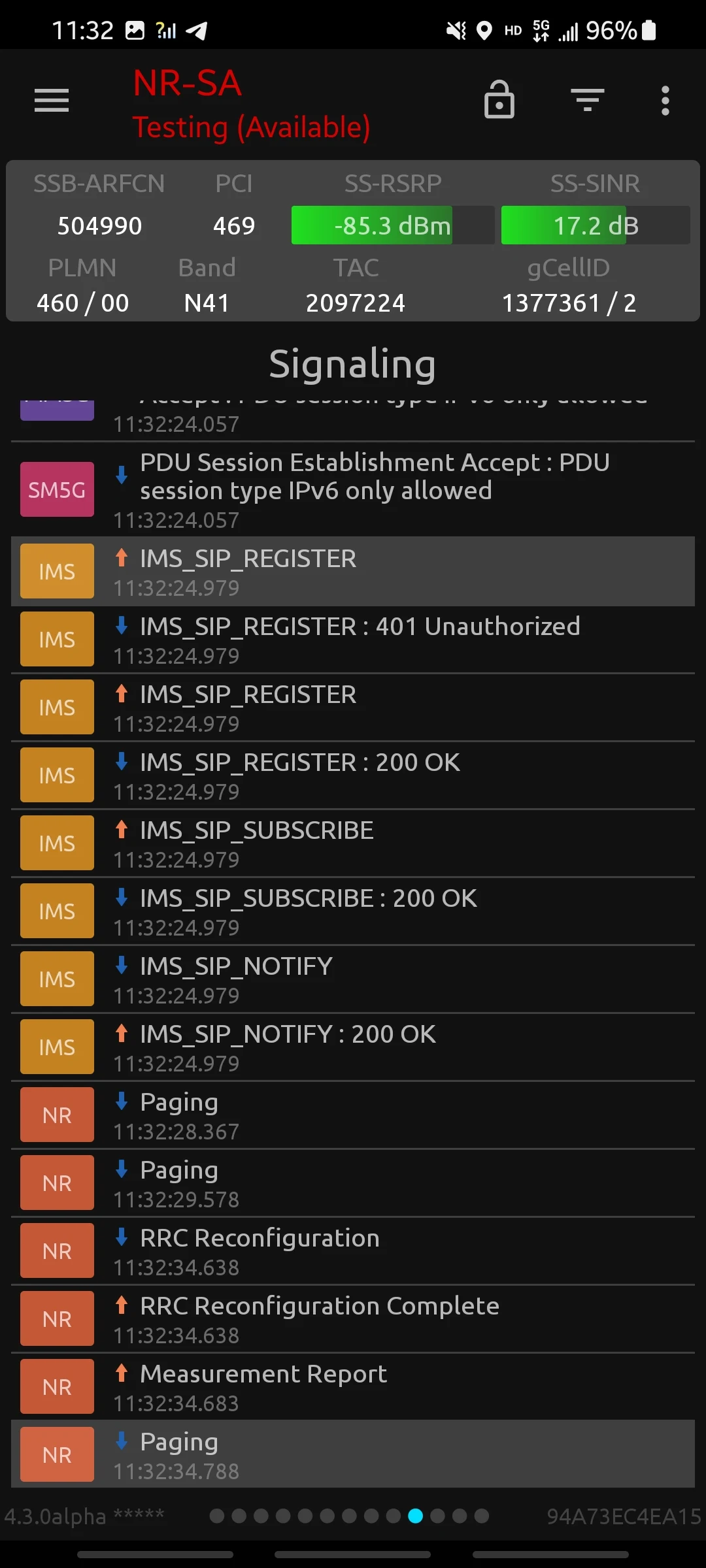The image size is (706, 1568).
Task: Toggle the RRC Reconfiguration Complete row
Action: point(353,1318)
